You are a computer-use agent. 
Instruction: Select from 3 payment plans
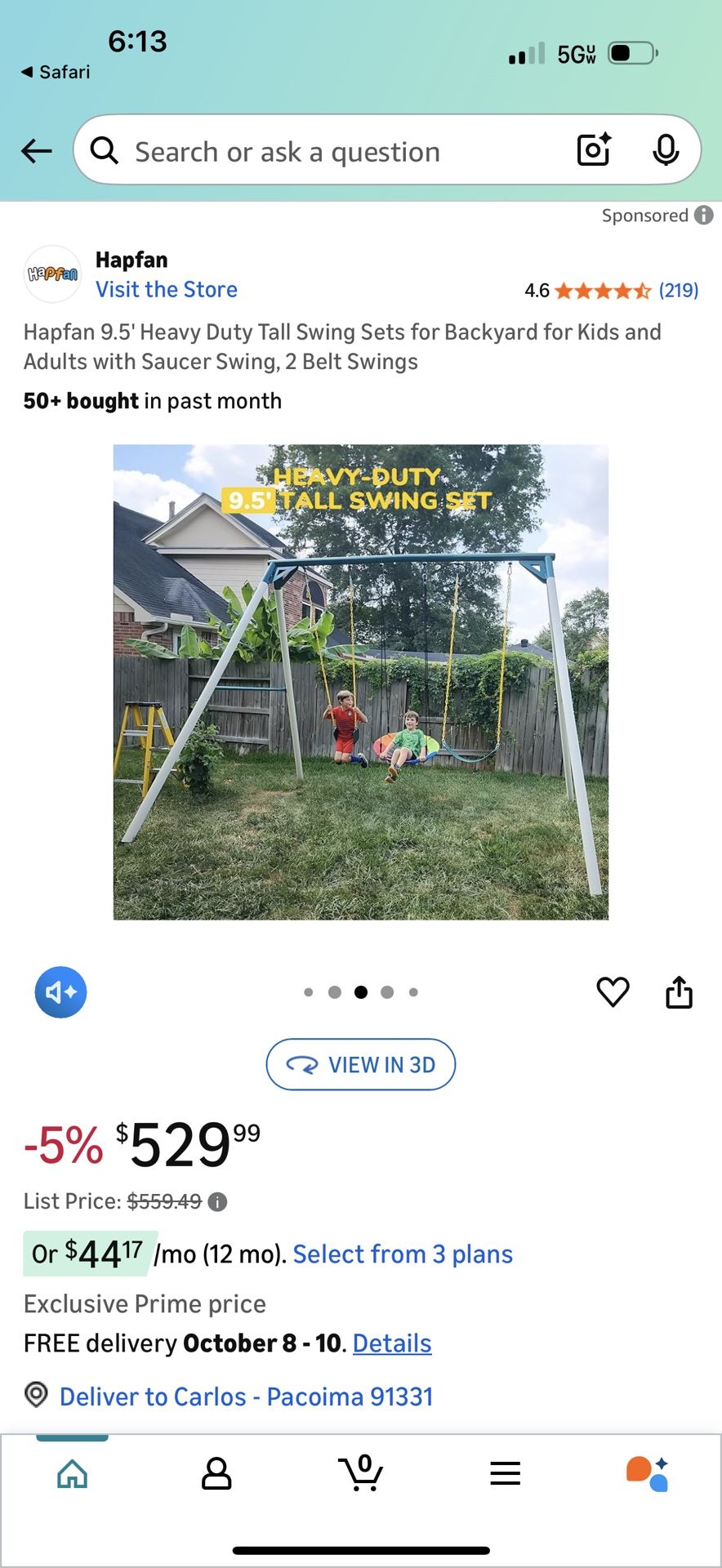(403, 1254)
